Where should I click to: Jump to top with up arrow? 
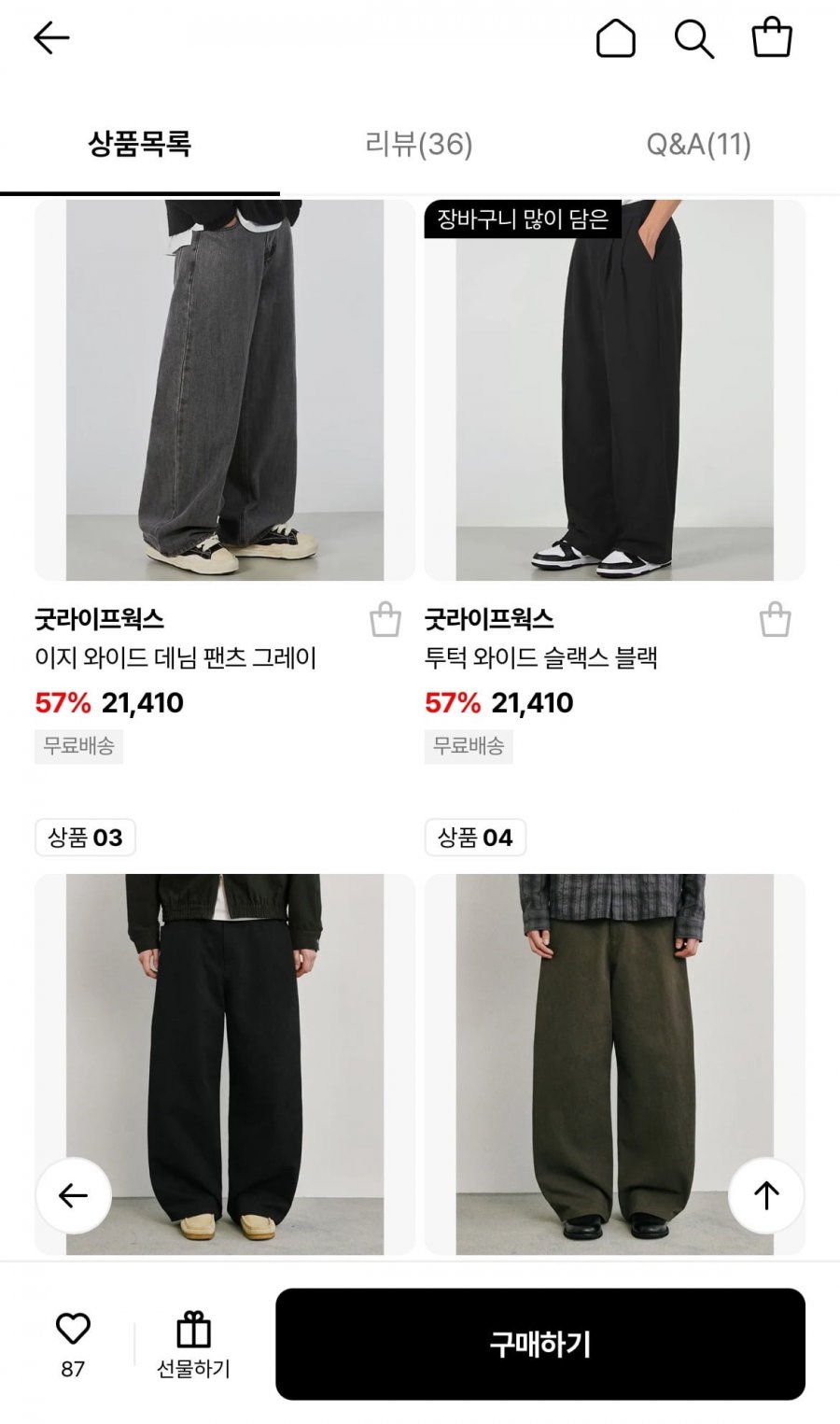coord(765,1195)
